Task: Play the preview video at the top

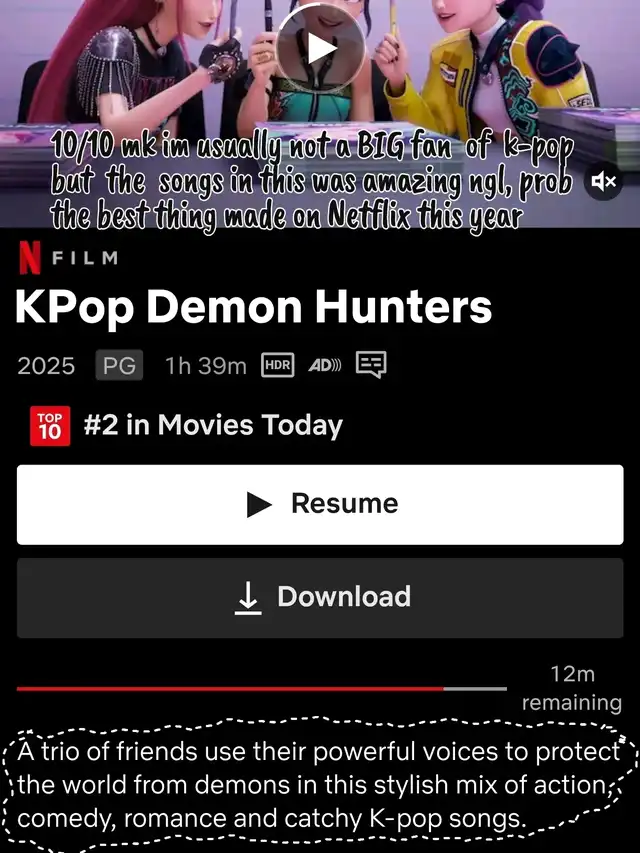Action: point(320,47)
